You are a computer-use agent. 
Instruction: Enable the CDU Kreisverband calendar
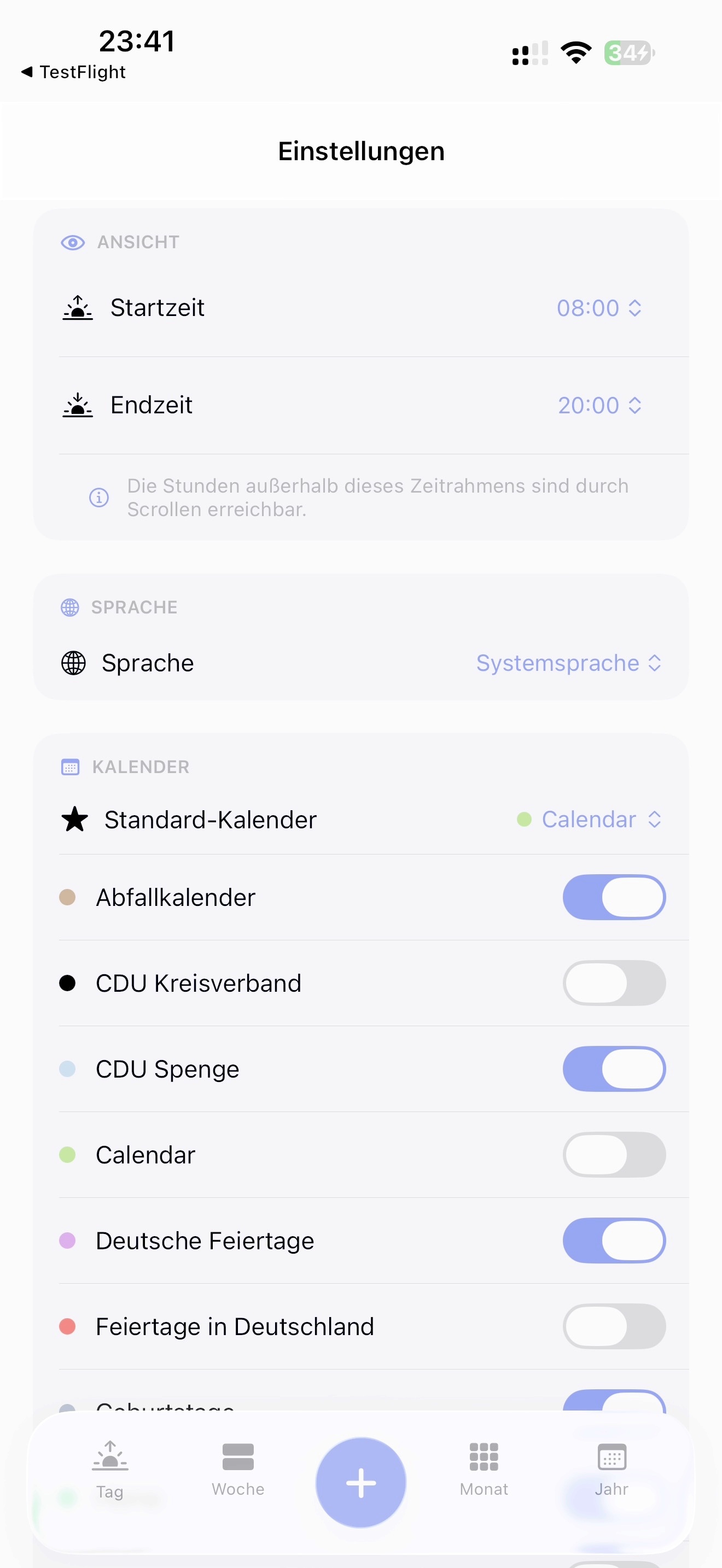pyautogui.click(x=614, y=983)
